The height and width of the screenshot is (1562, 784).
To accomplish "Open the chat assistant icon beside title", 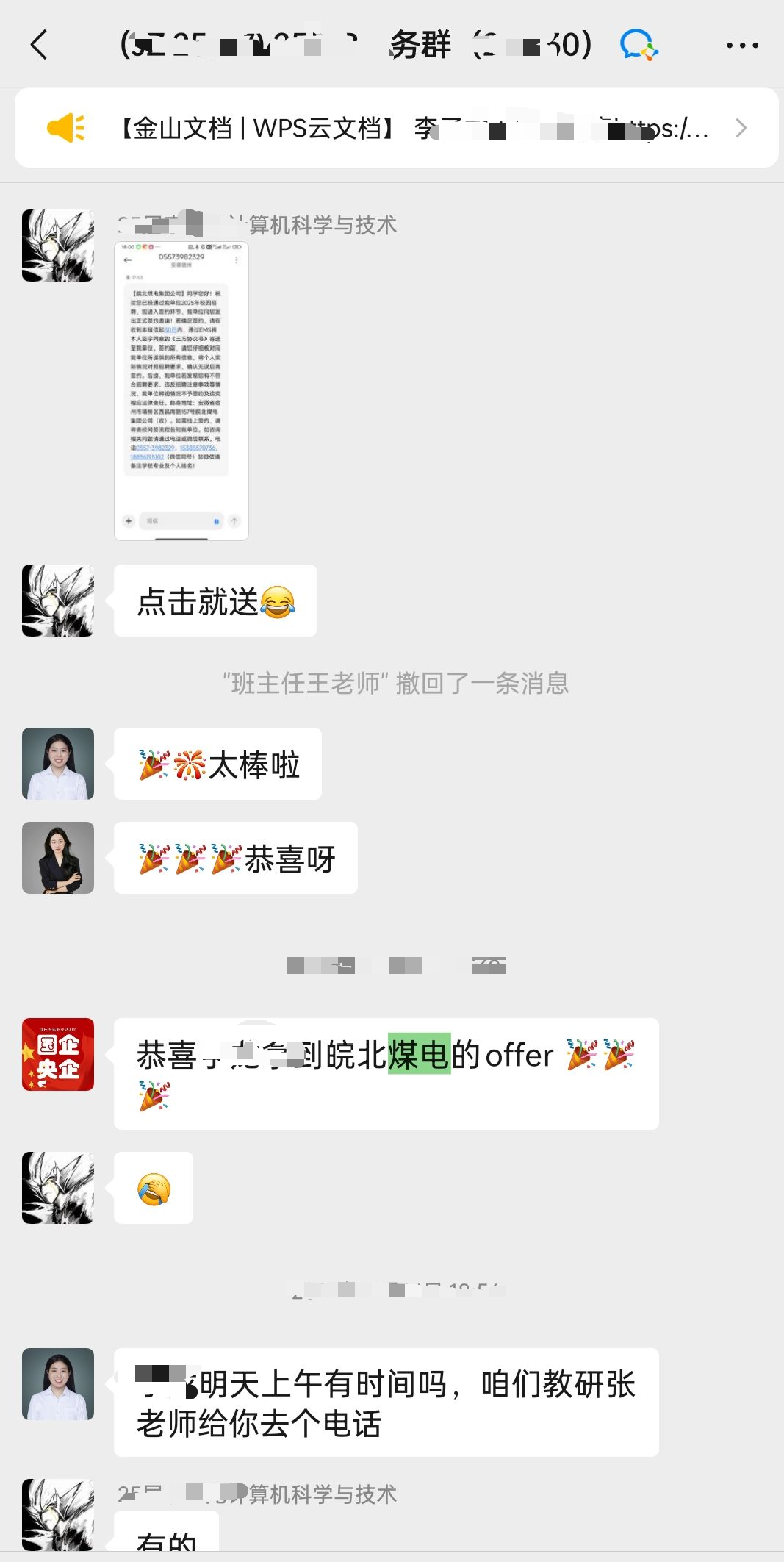I will coord(639,45).
